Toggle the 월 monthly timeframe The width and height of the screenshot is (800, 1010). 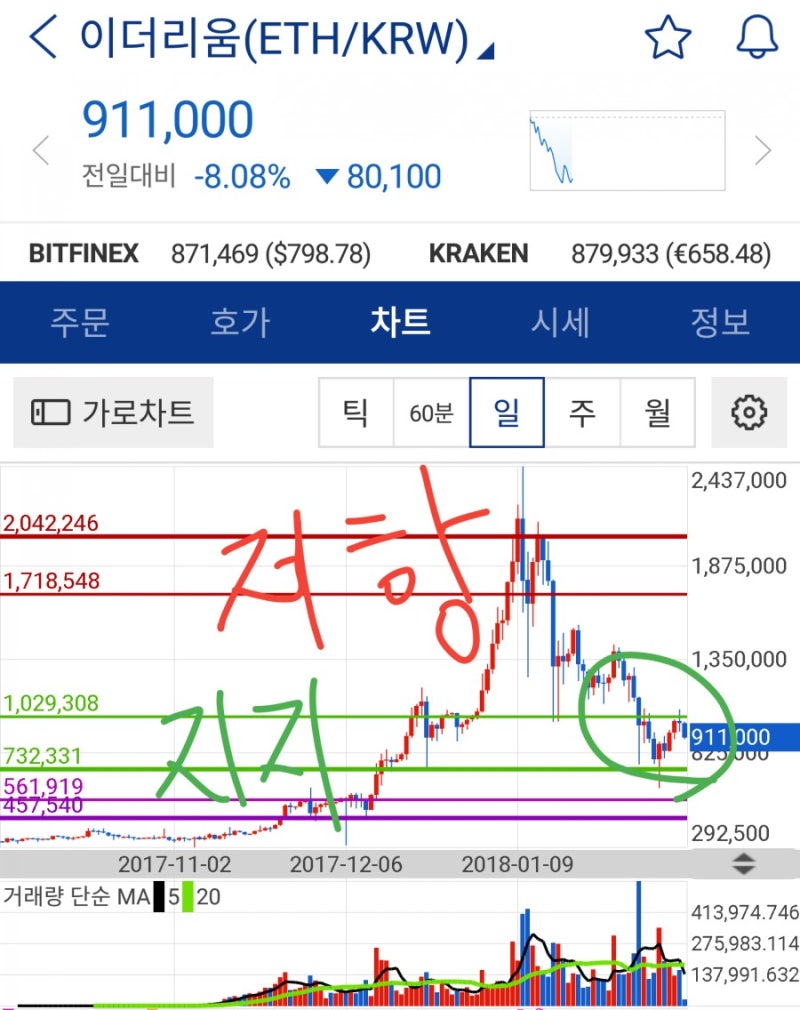(x=658, y=412)
